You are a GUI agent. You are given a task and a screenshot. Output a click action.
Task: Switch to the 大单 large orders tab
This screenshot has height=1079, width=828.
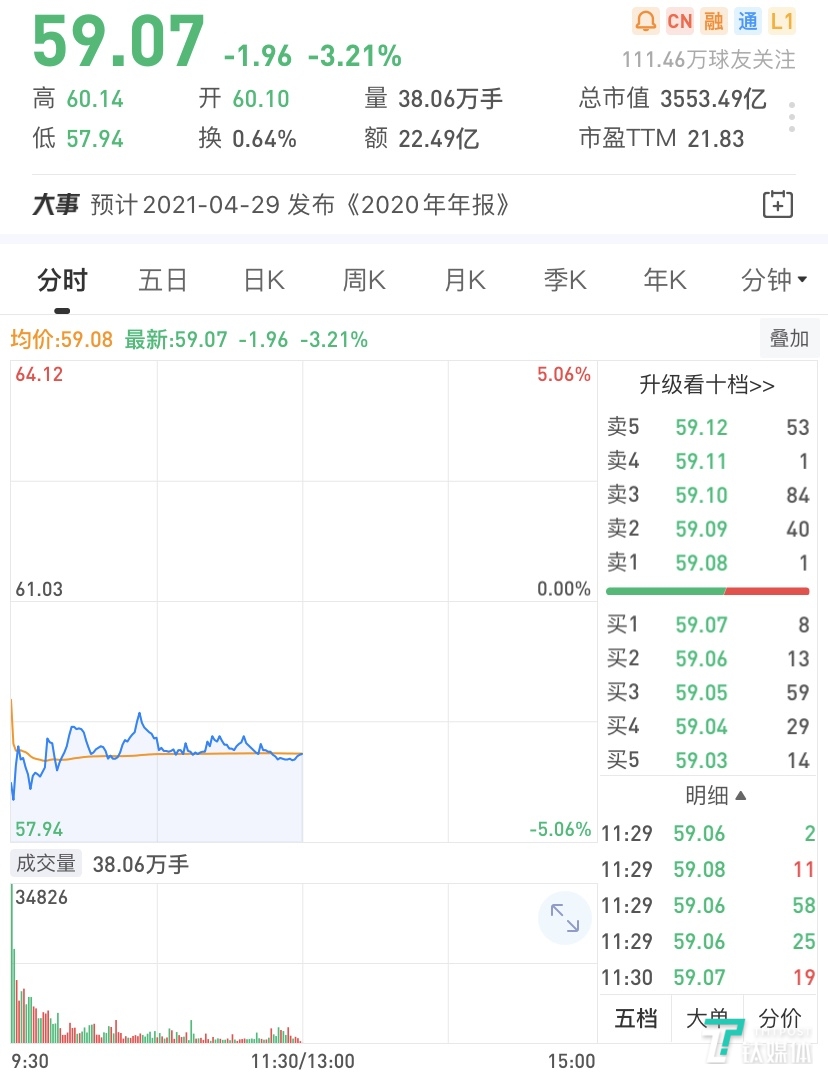pyautogui.click(x=708, y=1019)
